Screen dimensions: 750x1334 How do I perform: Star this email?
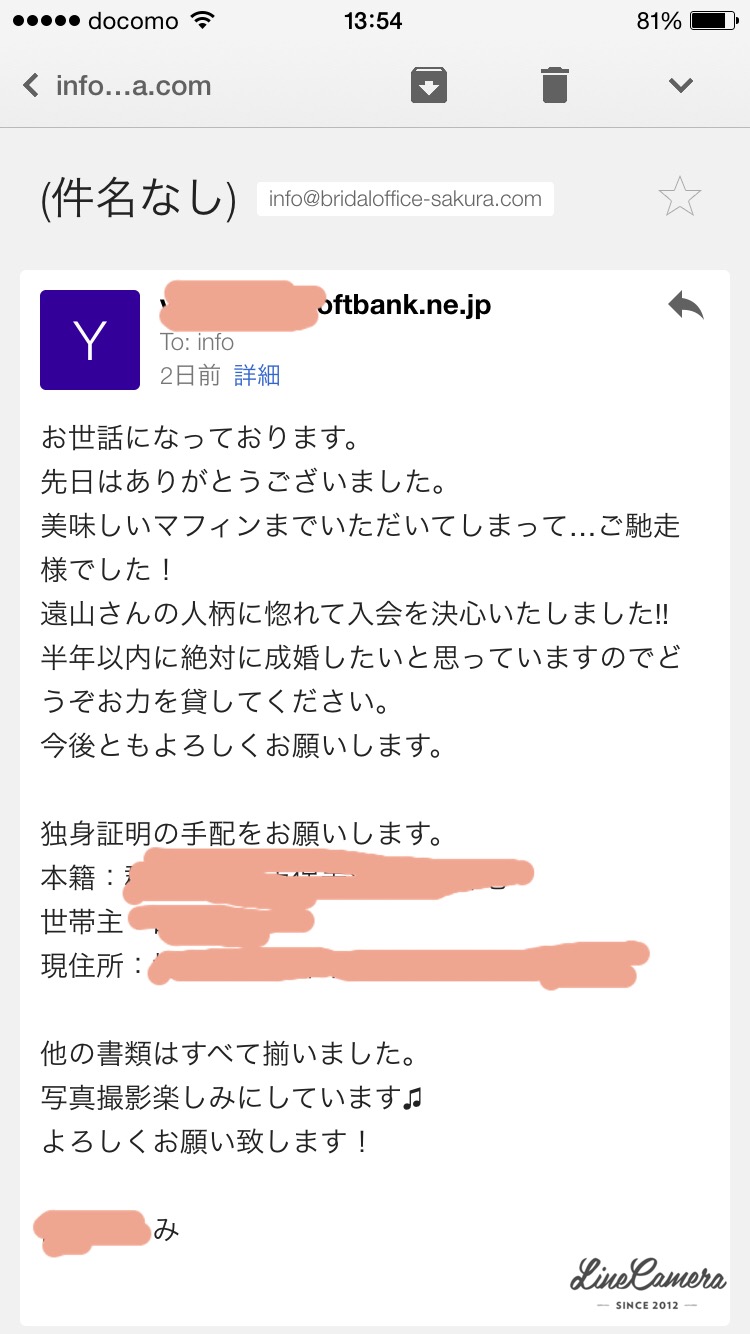(x=680, y=198)
